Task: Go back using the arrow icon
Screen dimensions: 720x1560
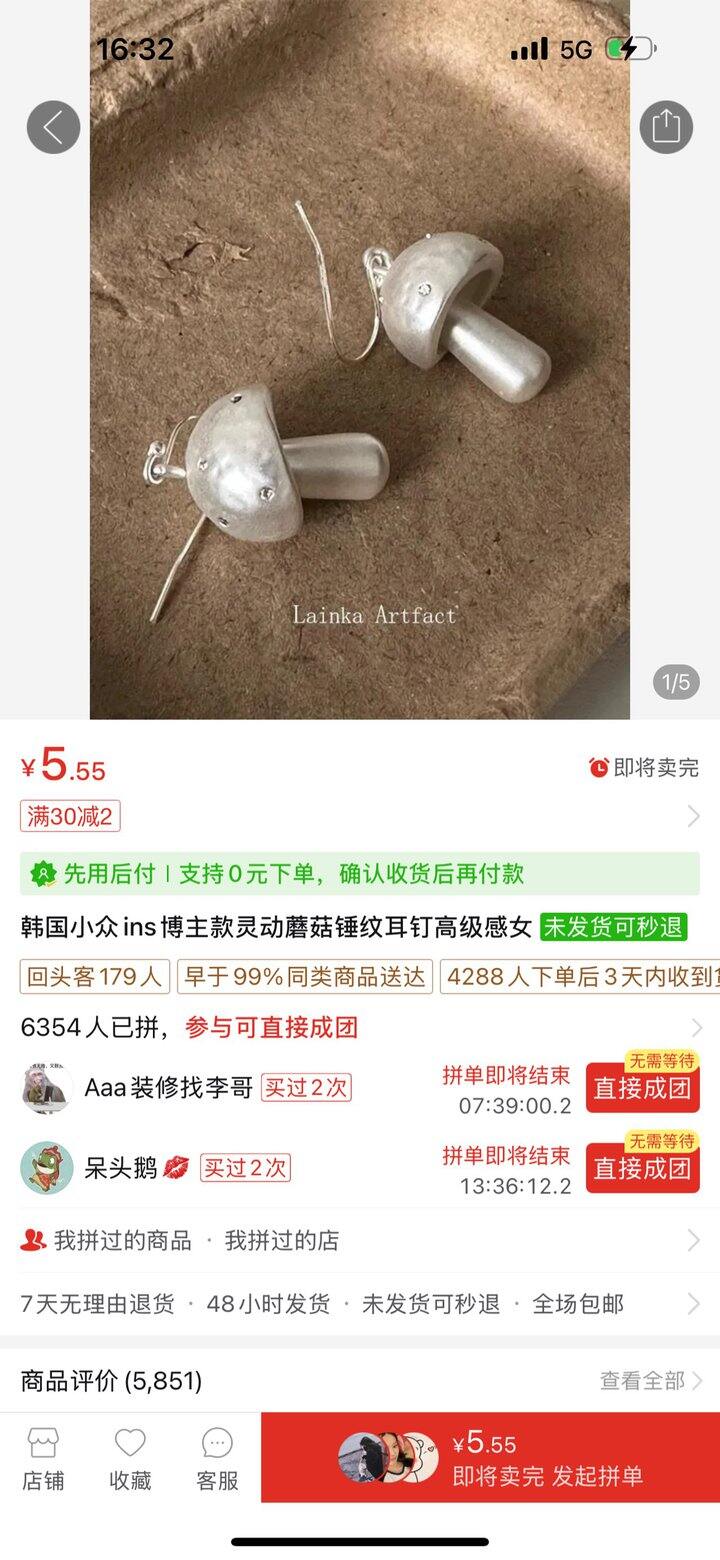Action: coord(53,127)
